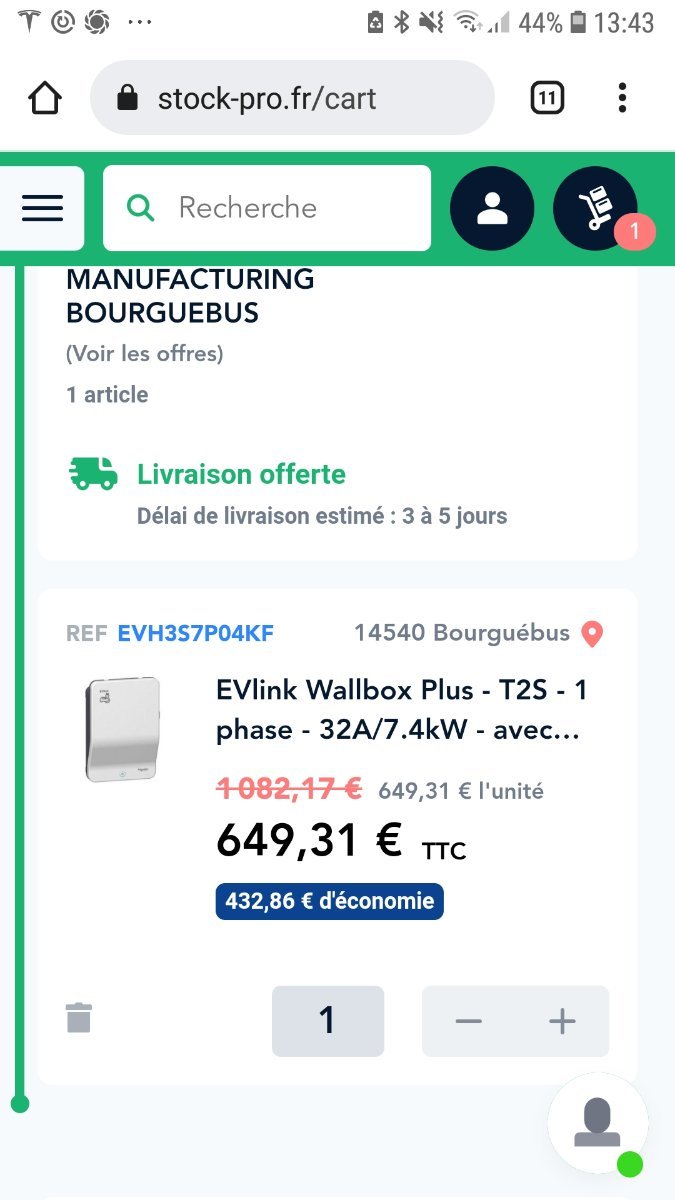
Task: Open the user account icon
Action: (x=492, y=208)
